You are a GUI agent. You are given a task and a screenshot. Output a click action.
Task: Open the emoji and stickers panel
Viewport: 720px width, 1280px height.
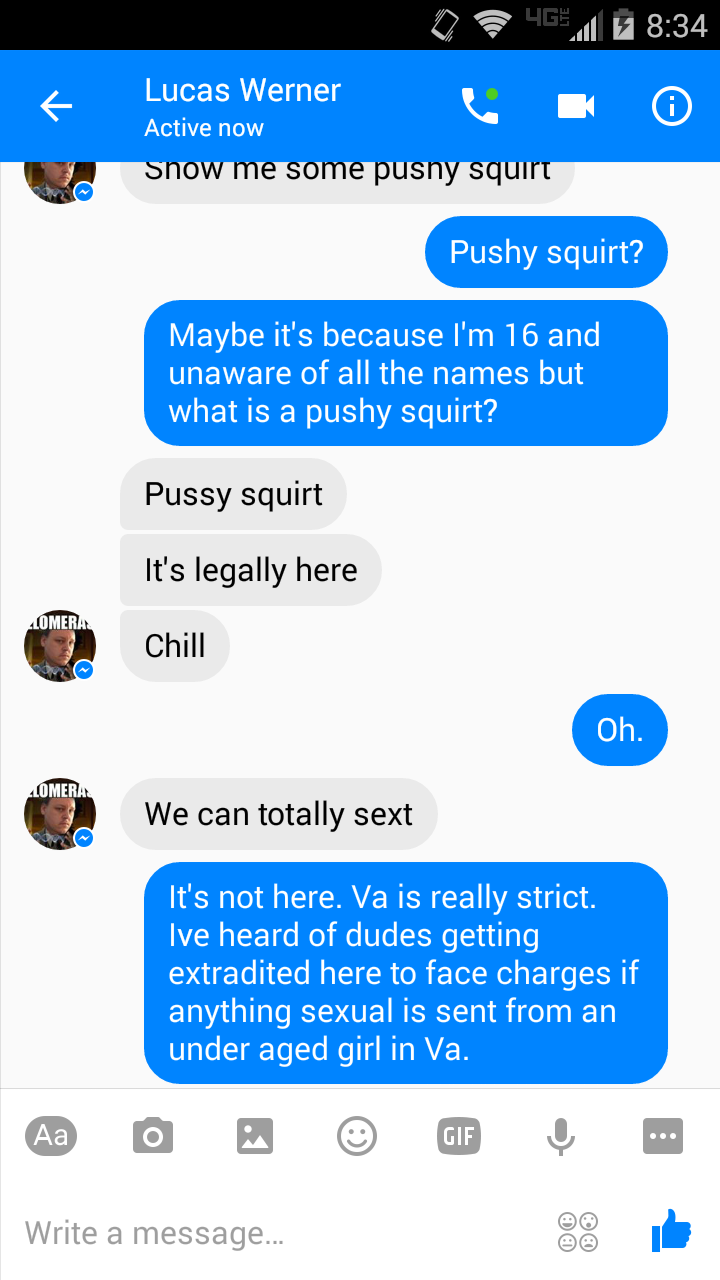tap(357, 1136)
